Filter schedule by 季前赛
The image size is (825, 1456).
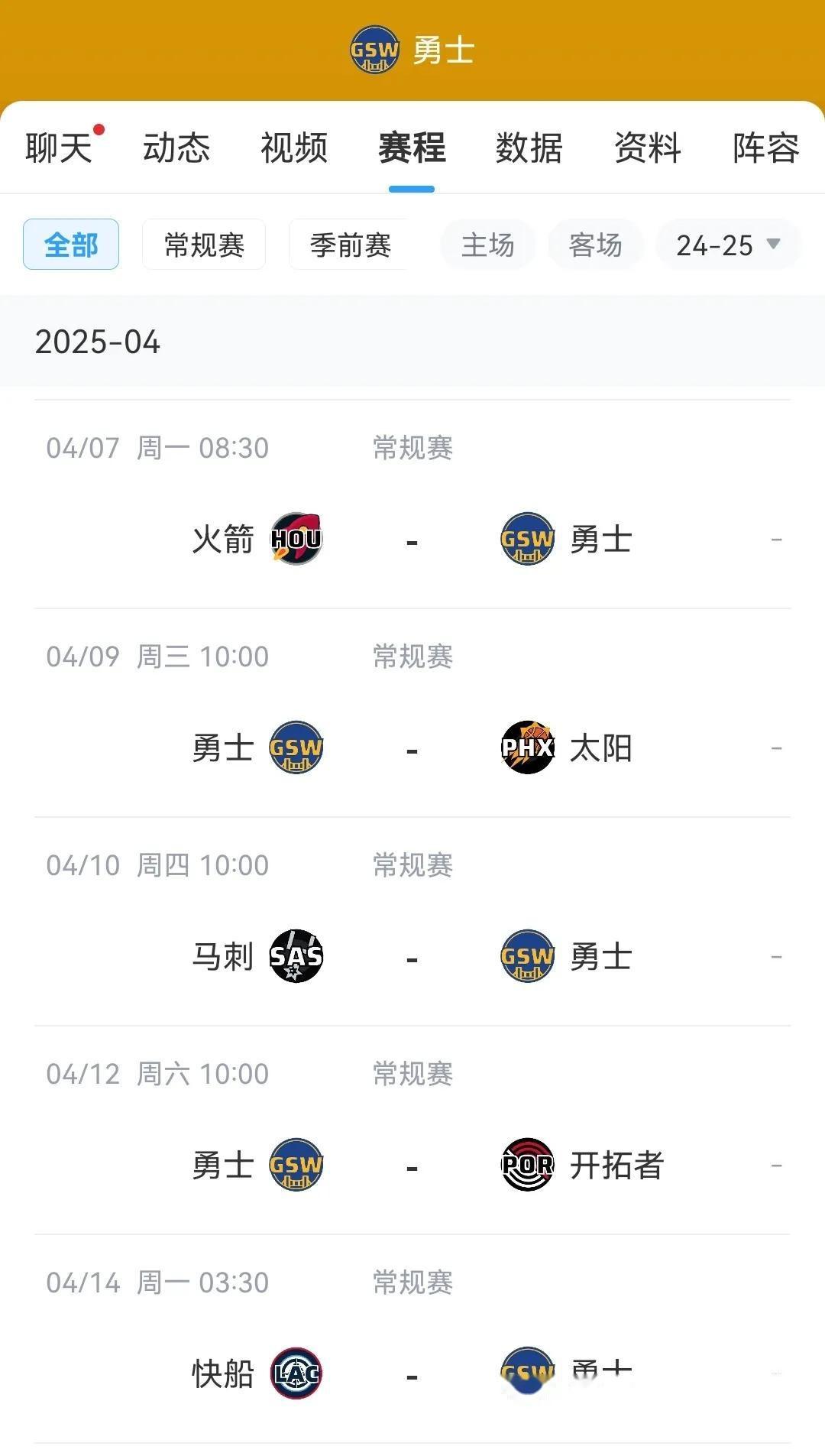coord(350,245)
